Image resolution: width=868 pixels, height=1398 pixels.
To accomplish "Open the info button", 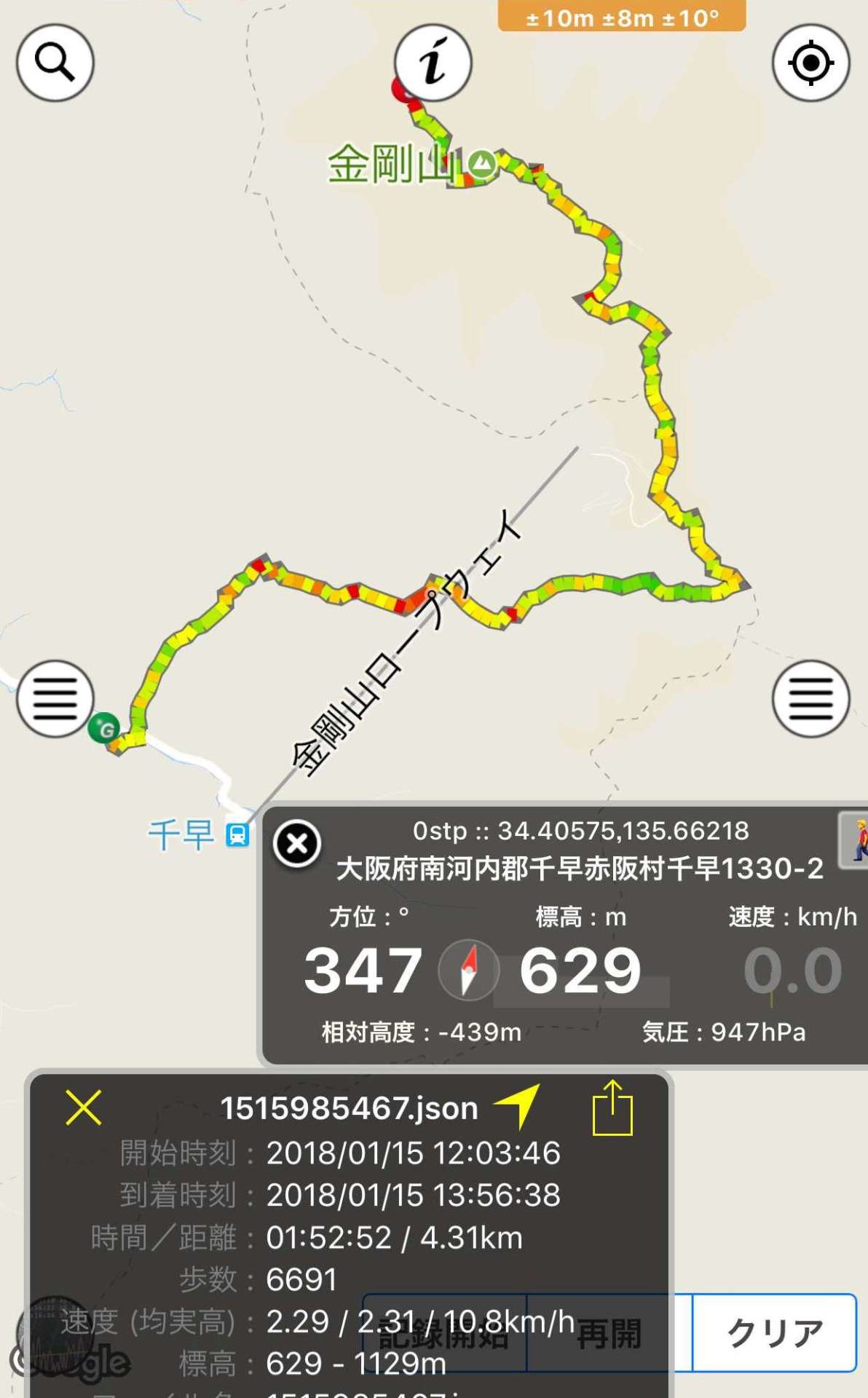I will 433,63.
